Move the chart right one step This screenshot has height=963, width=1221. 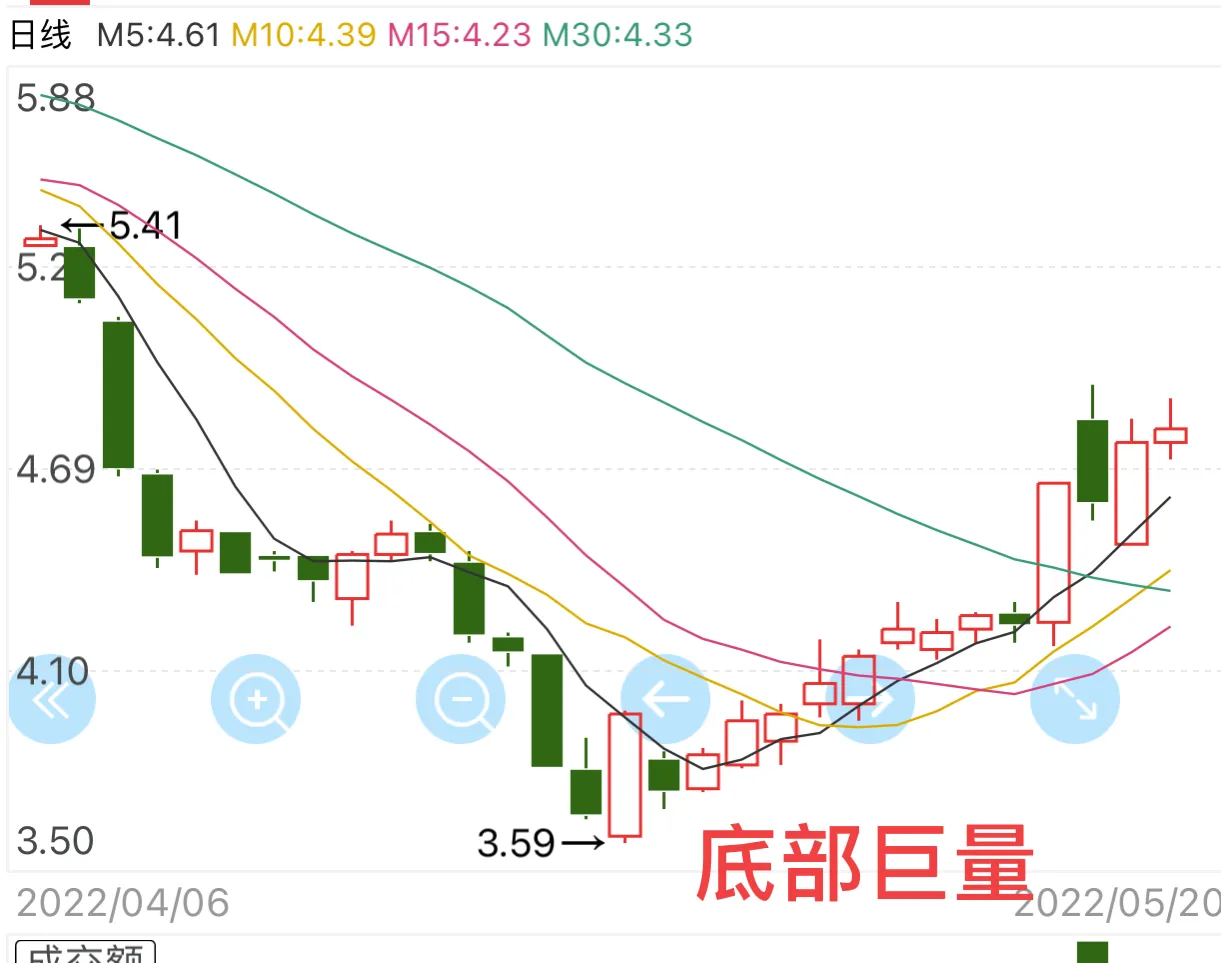(x=872, y=700)
